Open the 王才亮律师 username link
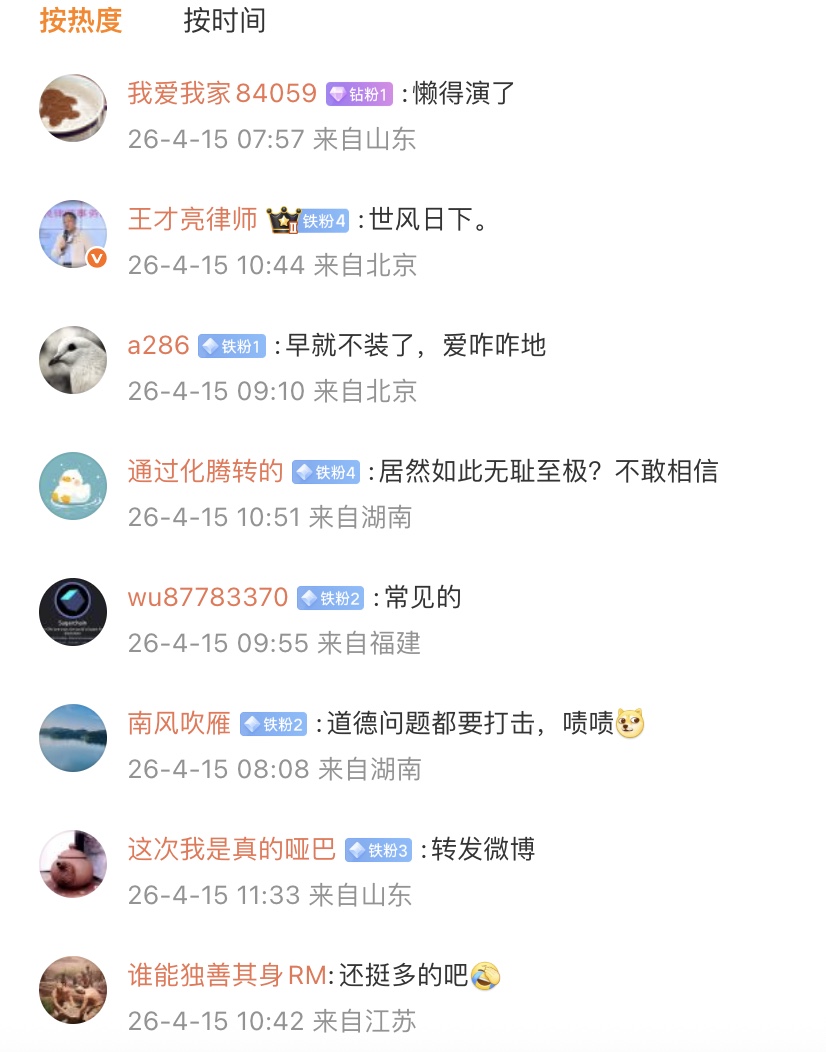The image size is (826, 1052). (193, 220)
